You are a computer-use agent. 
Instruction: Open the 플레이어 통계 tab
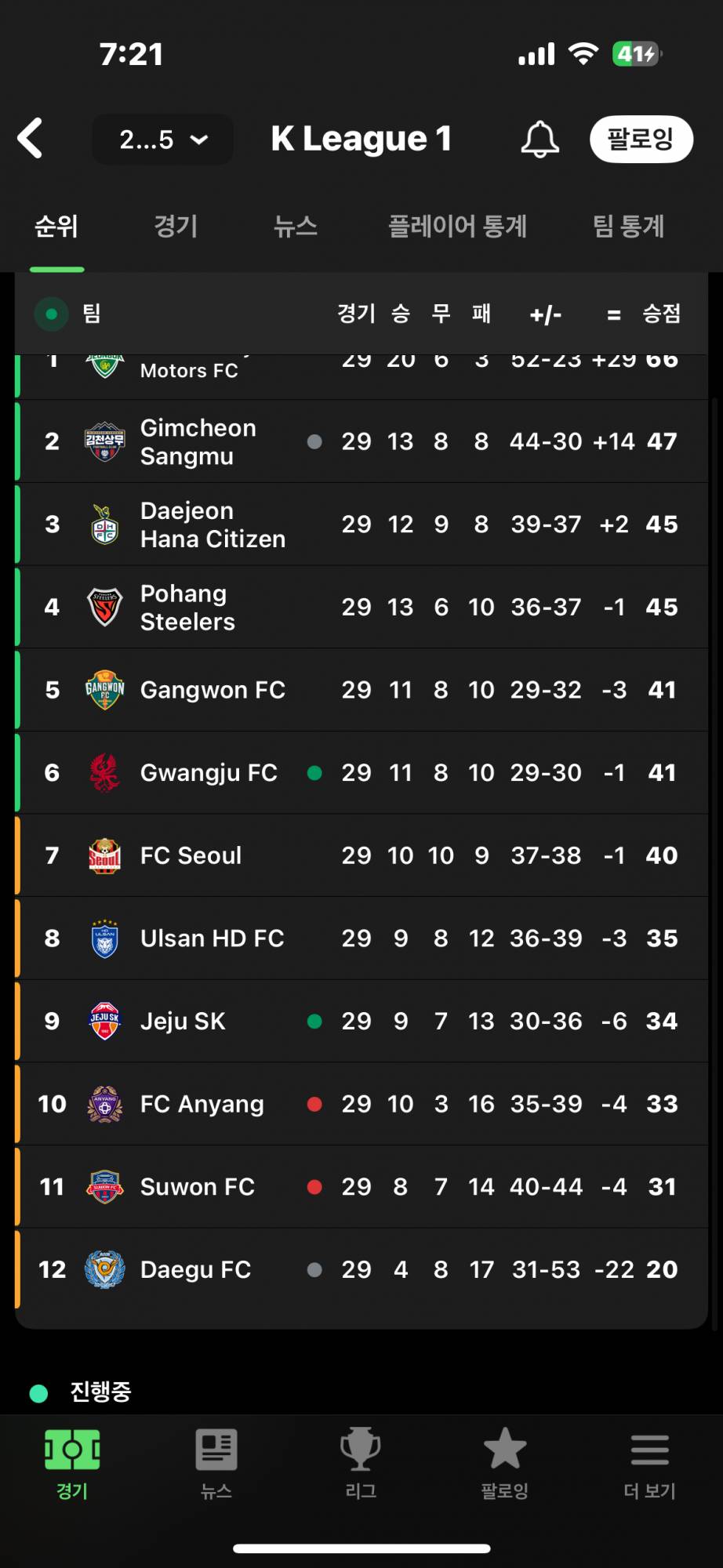tap(457, 227)
